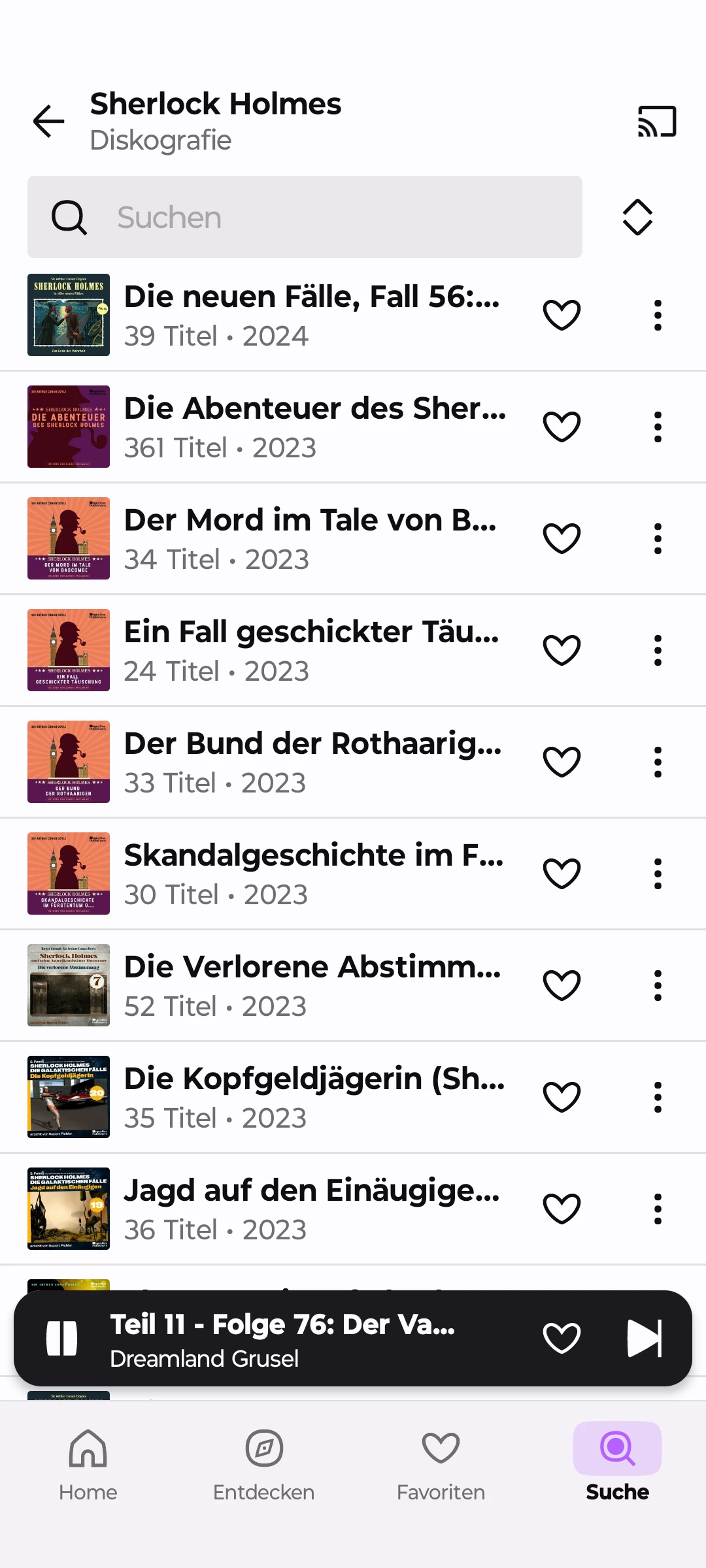Open the cast to device icon

point(656,122)
